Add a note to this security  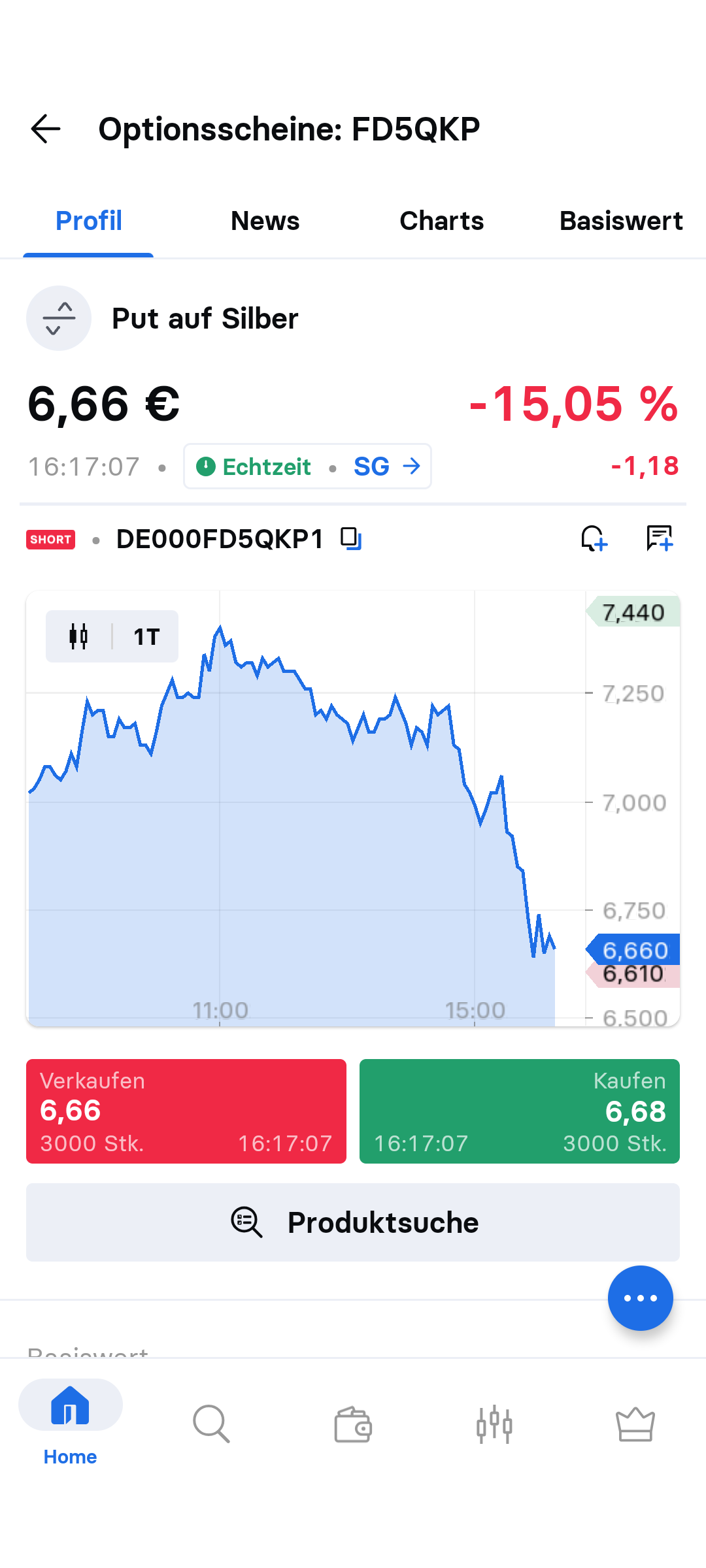click(659, 539)
